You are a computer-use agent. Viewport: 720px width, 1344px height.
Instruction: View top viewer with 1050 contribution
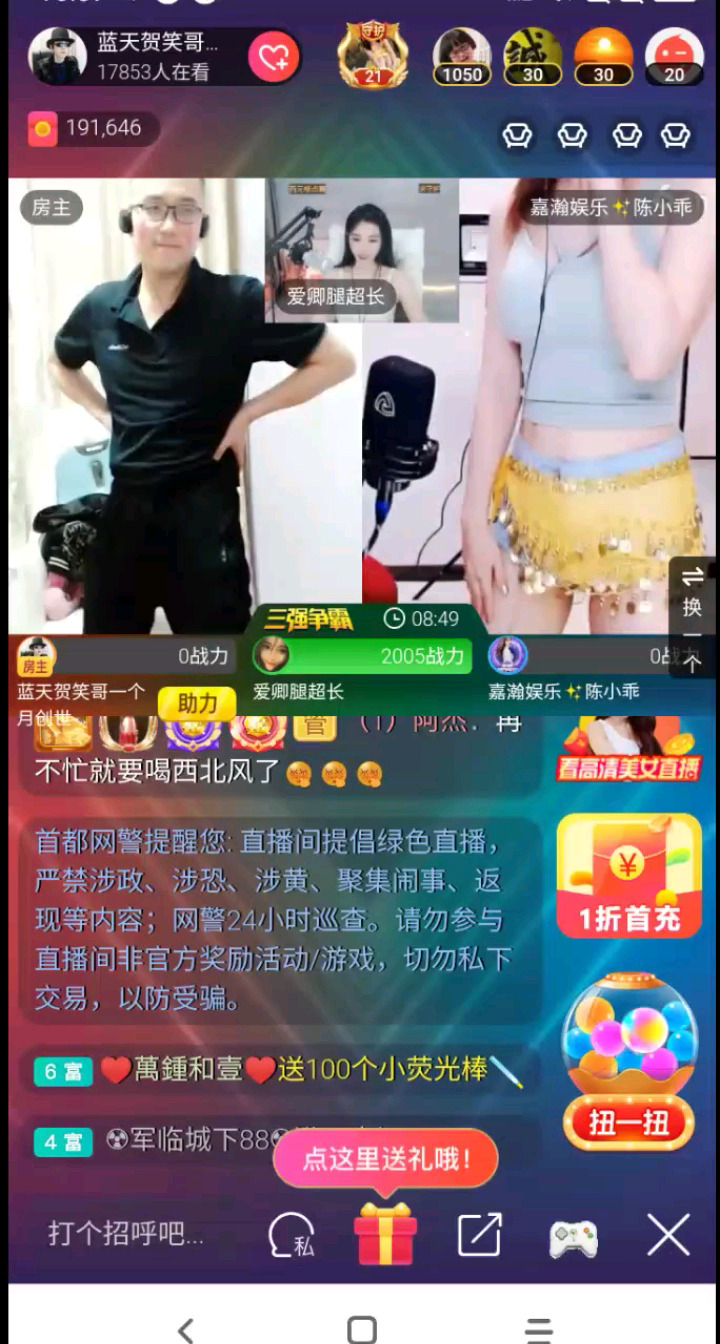(x=462, y=56)
